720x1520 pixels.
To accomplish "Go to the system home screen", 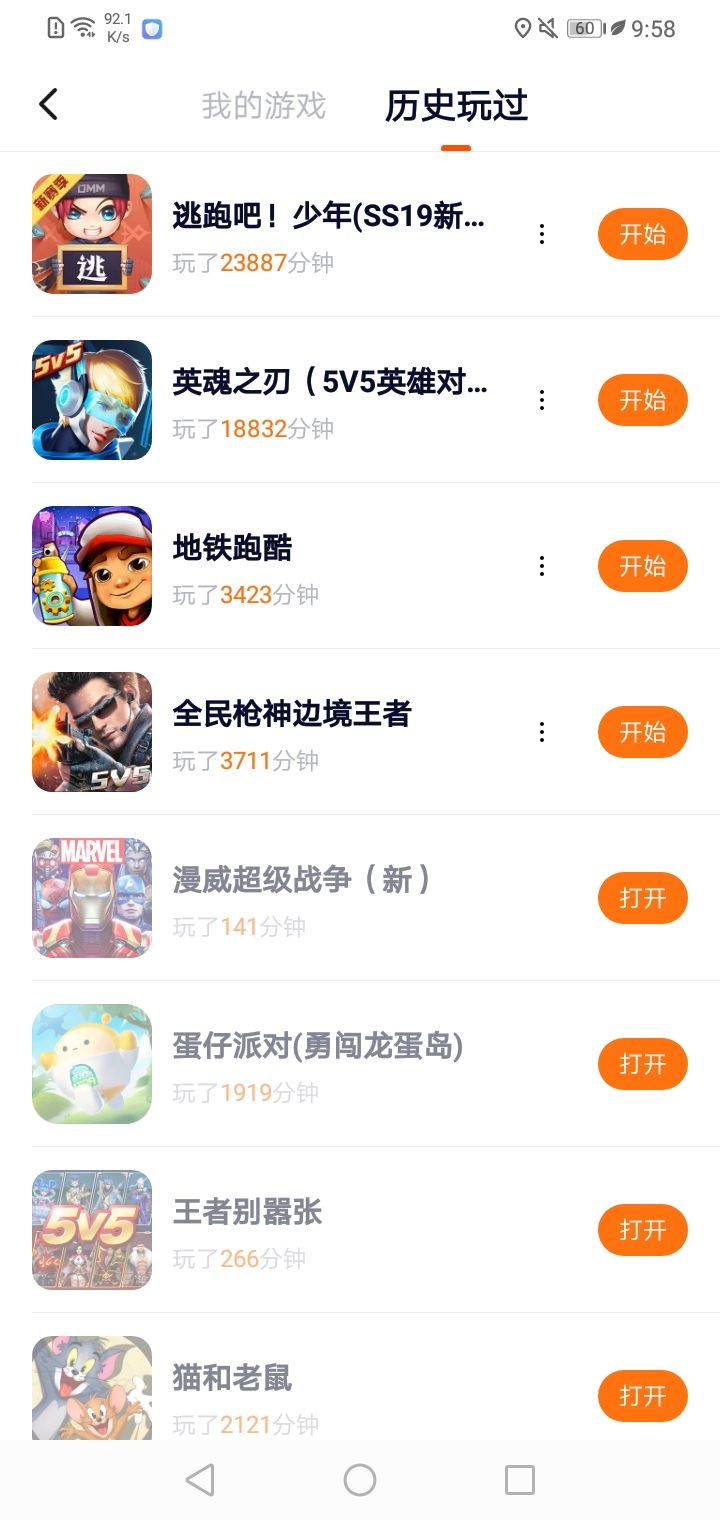I will [360, 1480].
